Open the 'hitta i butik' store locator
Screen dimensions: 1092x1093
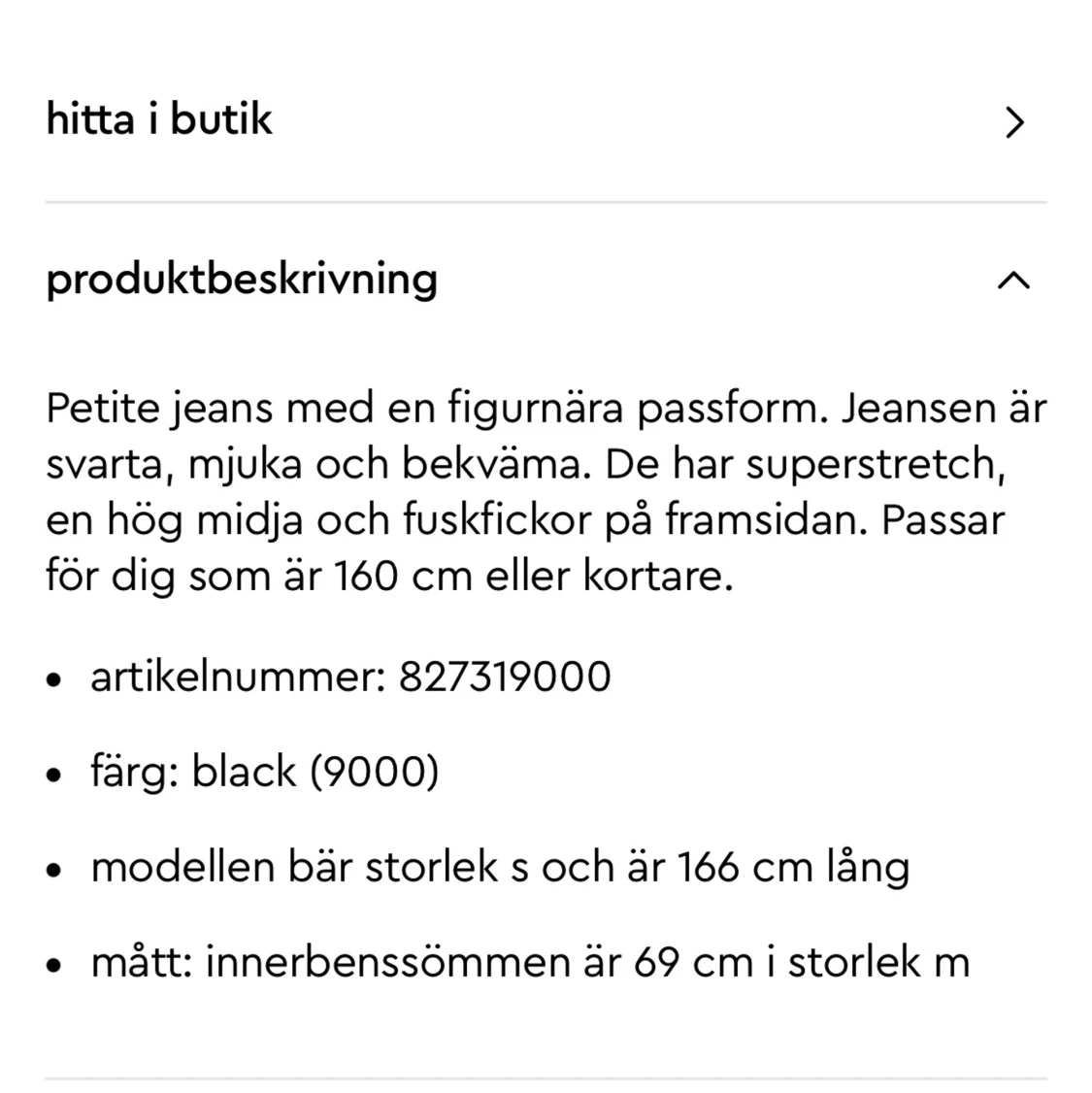click(x=159, y=120)
